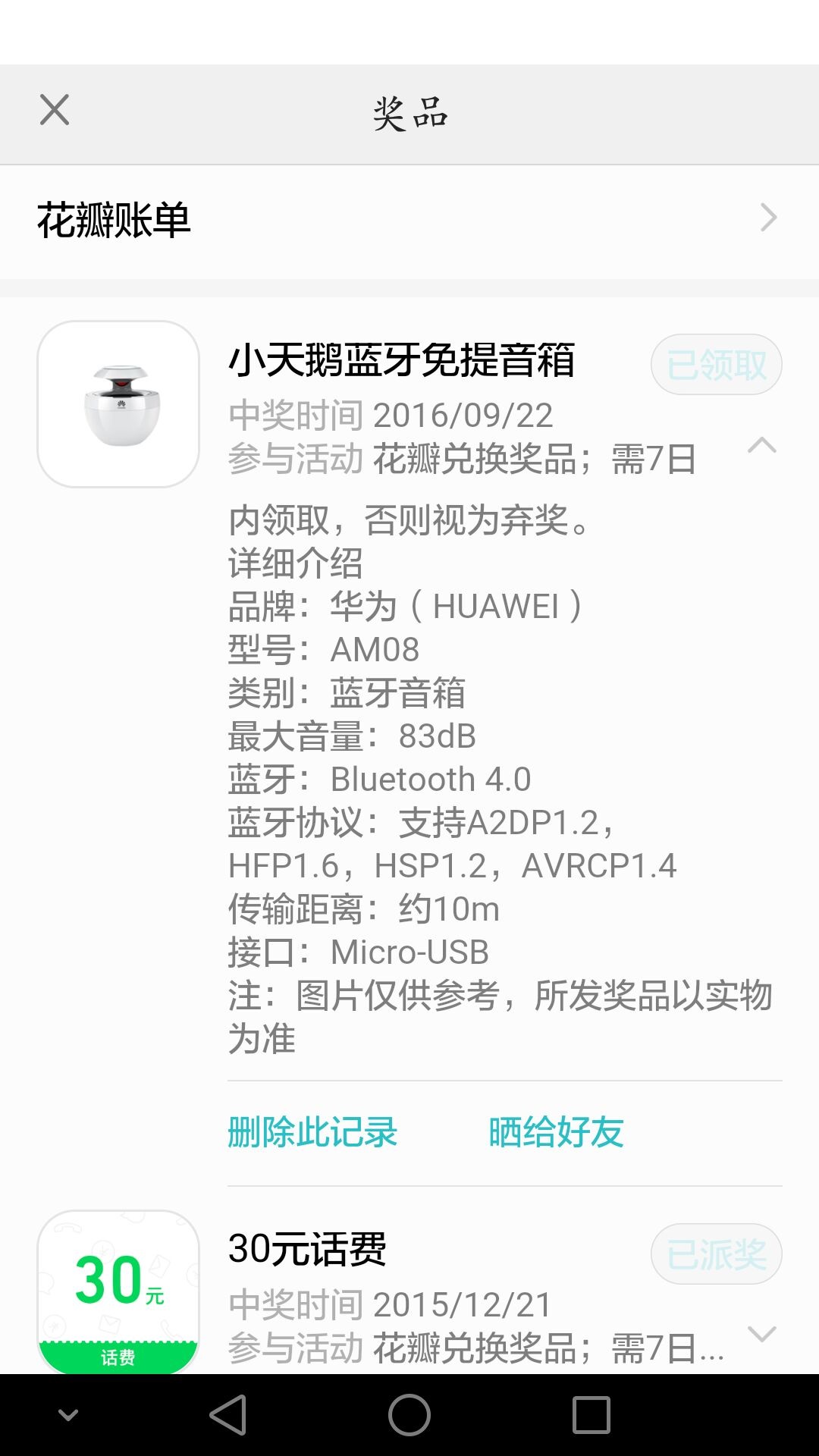819x1456 pixels.
Task: Tap the green 话费 ribbon on voucher
Action: tap(118, 1356)
